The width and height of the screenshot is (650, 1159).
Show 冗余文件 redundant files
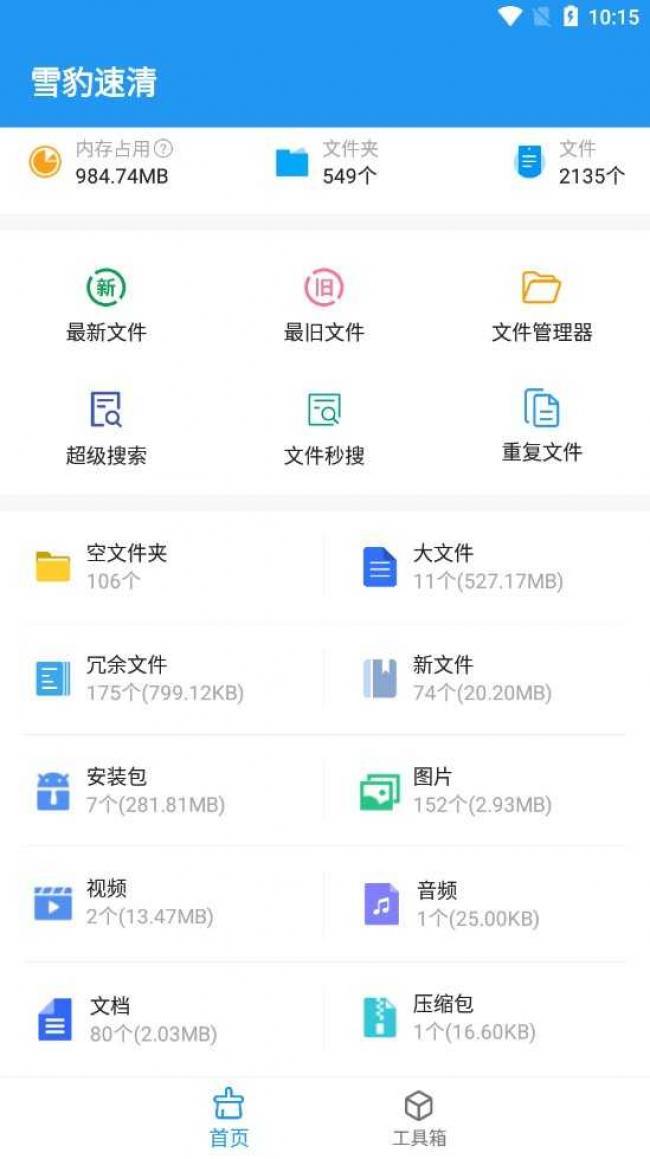[170, 679]
